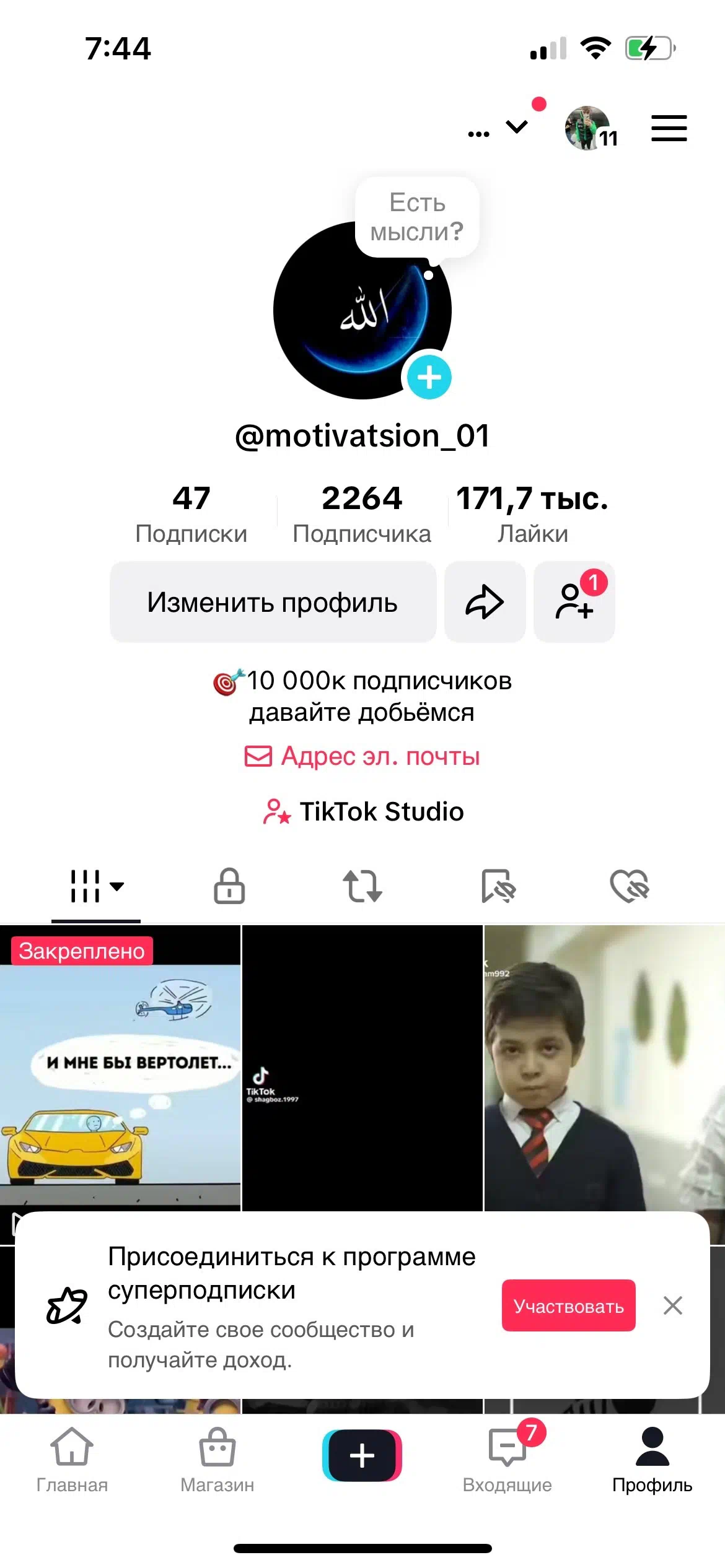
Task: Switch to the private videos lock tab
Action: (x=229, y=886)
